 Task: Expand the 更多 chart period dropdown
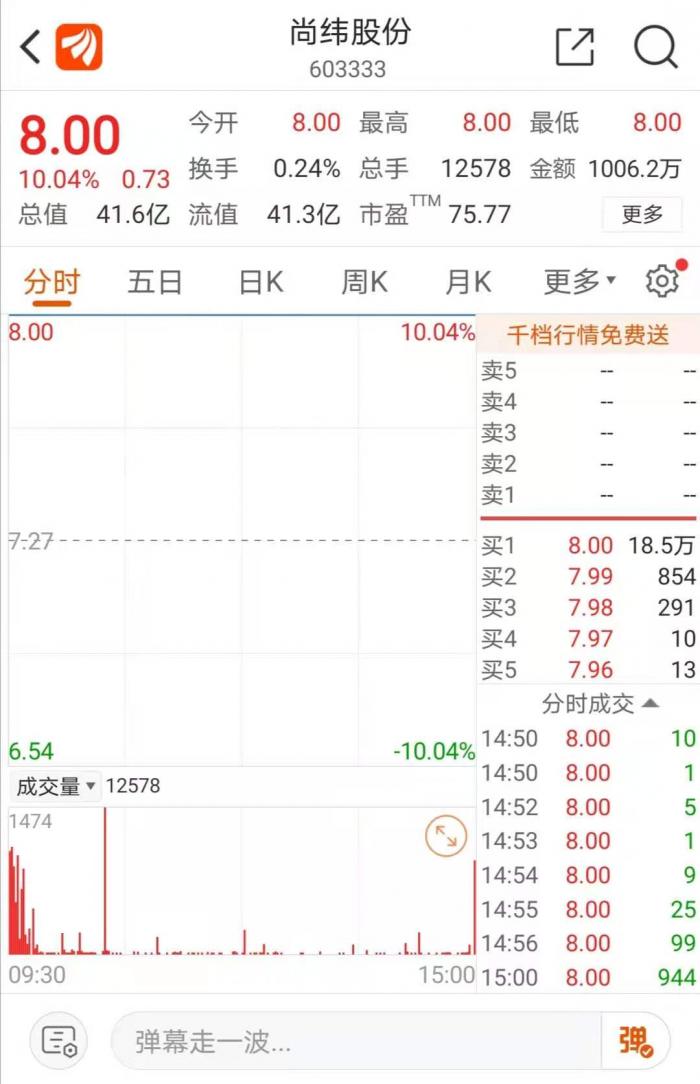pyautogui.click(x=579, y=283)
